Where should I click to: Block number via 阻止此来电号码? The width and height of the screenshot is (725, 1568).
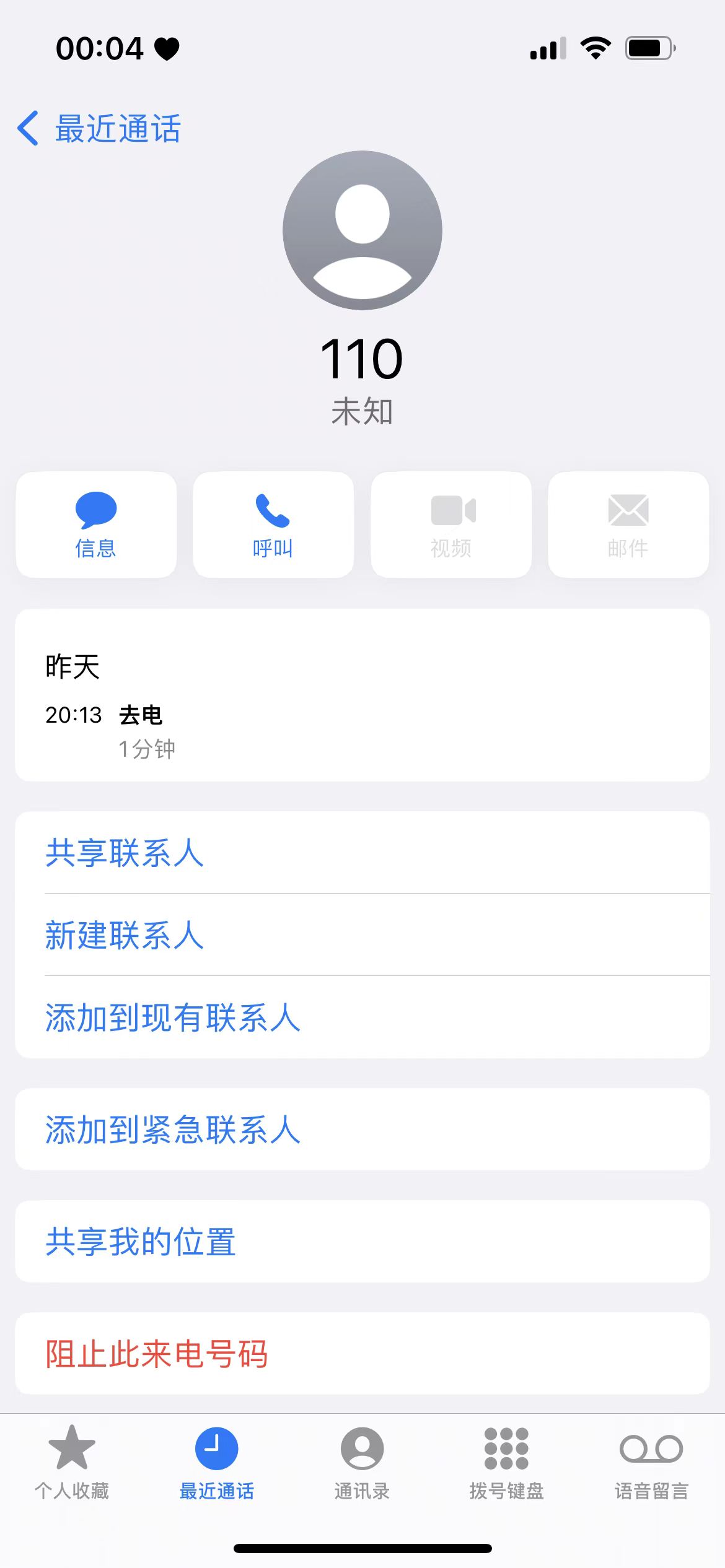(156, 1354)
